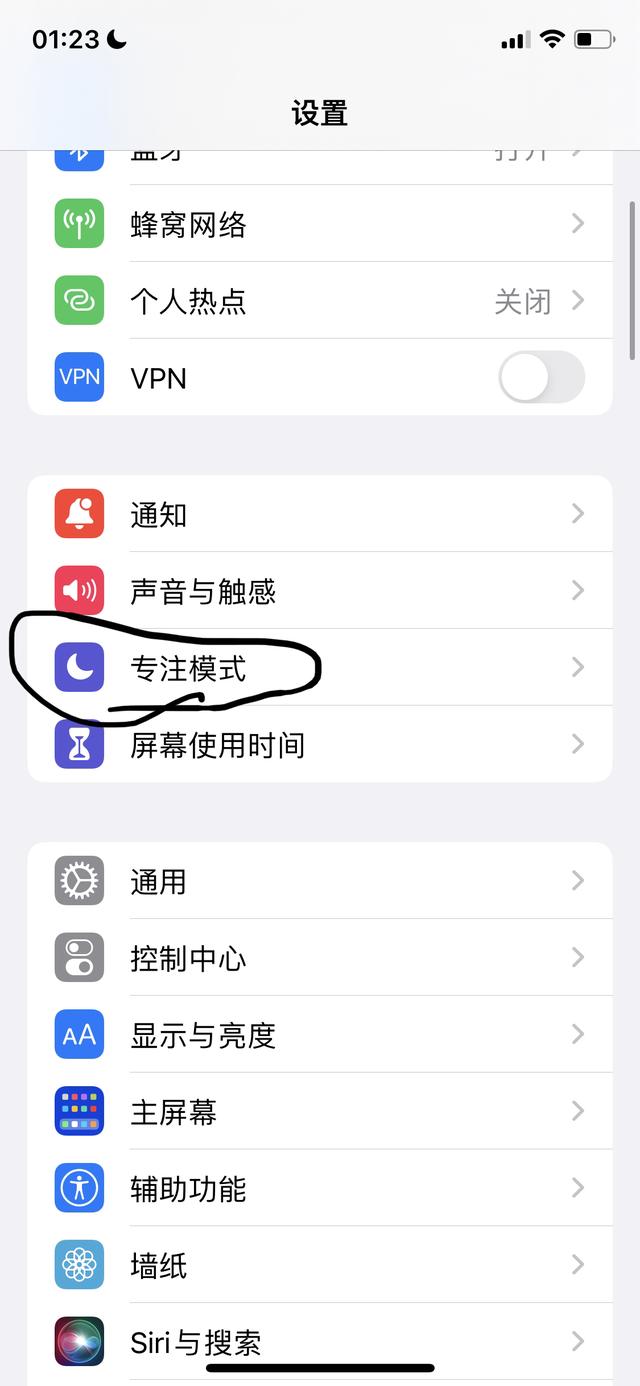Viewport: 640px width, 1386px height.
Task: Open 主屏幕 settings
Action: [x=320, y=1111]
